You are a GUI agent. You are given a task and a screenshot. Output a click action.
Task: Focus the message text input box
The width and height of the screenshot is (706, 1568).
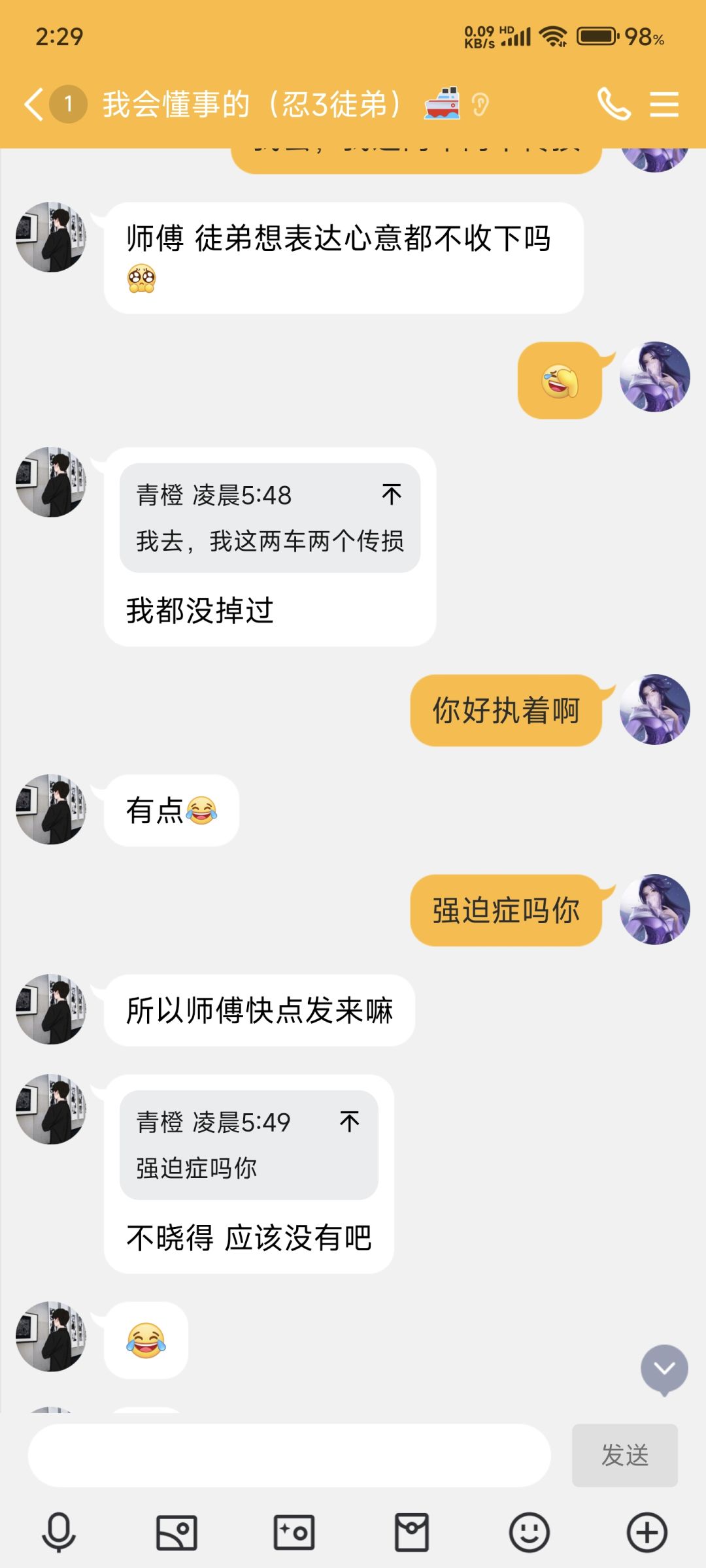coord(289,1456)
